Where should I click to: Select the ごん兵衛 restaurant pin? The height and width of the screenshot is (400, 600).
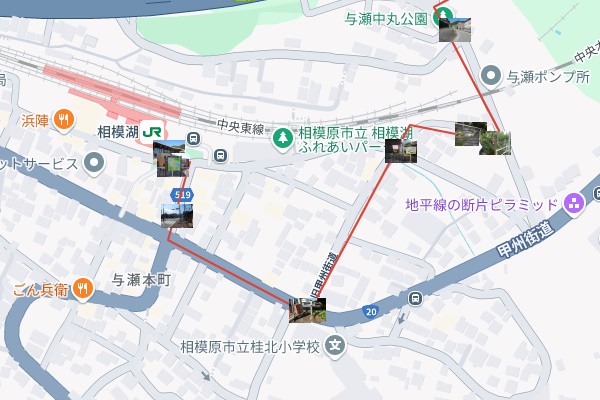tap(83, 290)
